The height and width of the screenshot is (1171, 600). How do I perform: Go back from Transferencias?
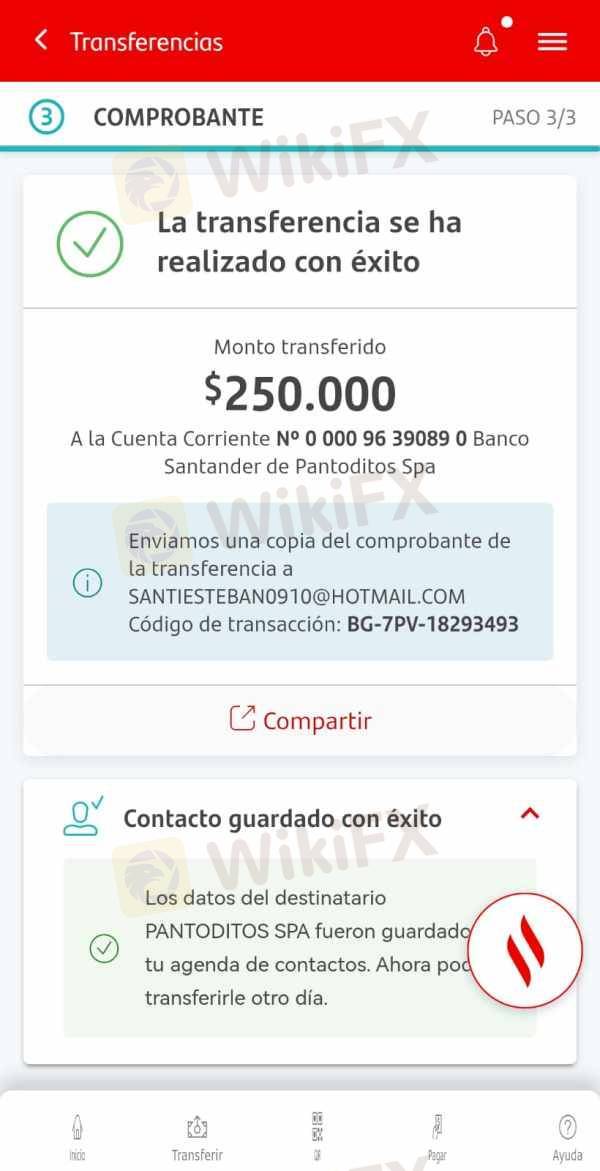click(x=41, y=40)
